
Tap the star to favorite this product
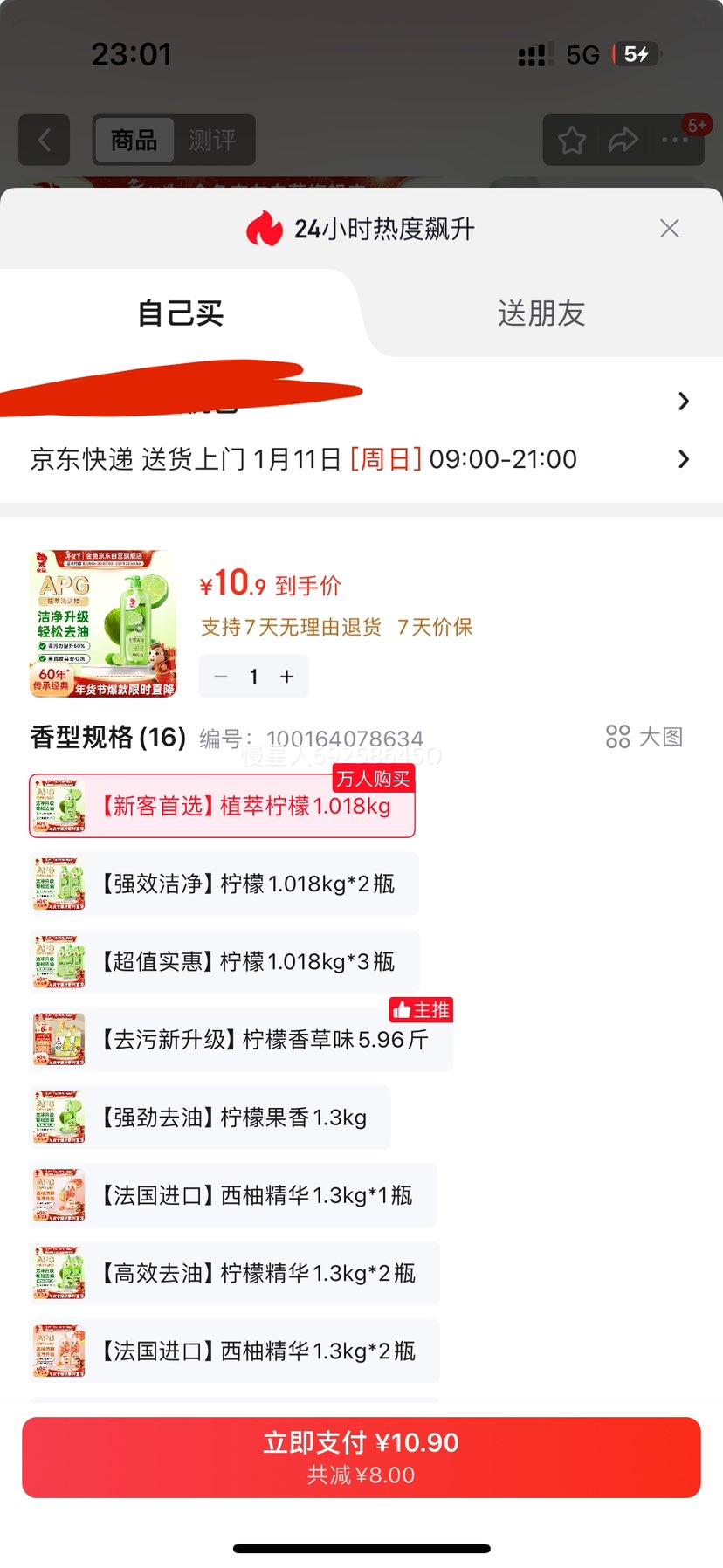pyautogui.click(x=572, y=139)
